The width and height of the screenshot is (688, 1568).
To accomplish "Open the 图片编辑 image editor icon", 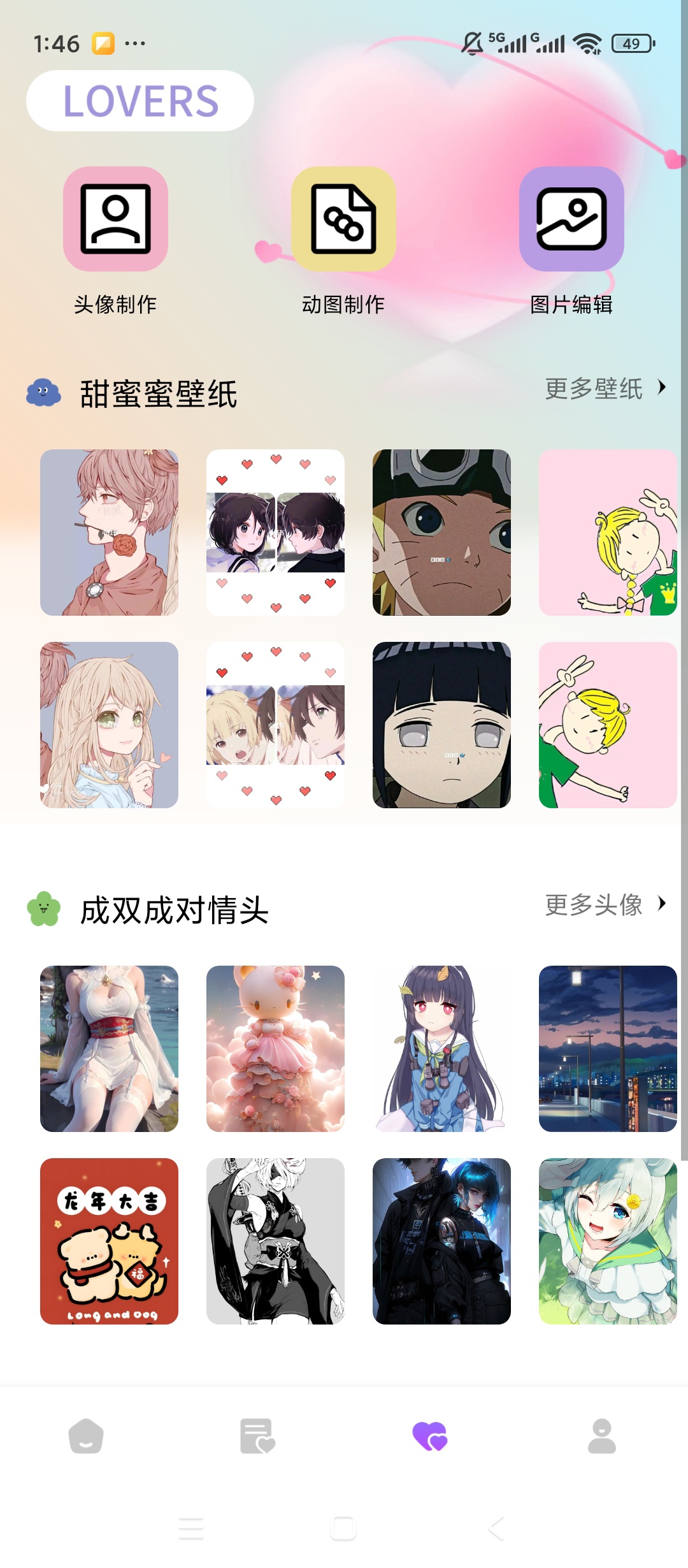I will pyautogui.click(x=571, y=218).
